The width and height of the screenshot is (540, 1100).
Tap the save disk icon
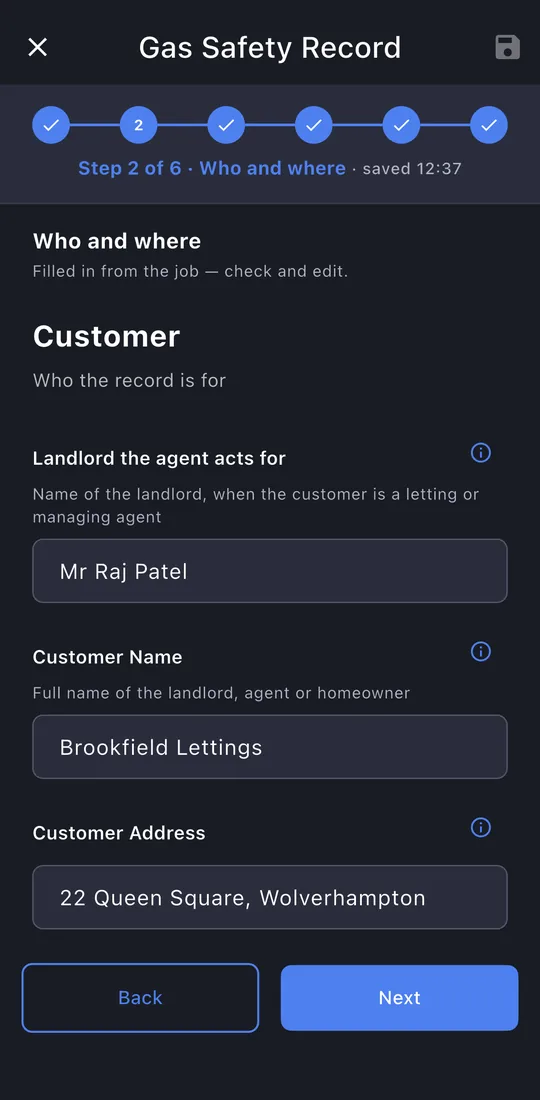tap(508, 48)
